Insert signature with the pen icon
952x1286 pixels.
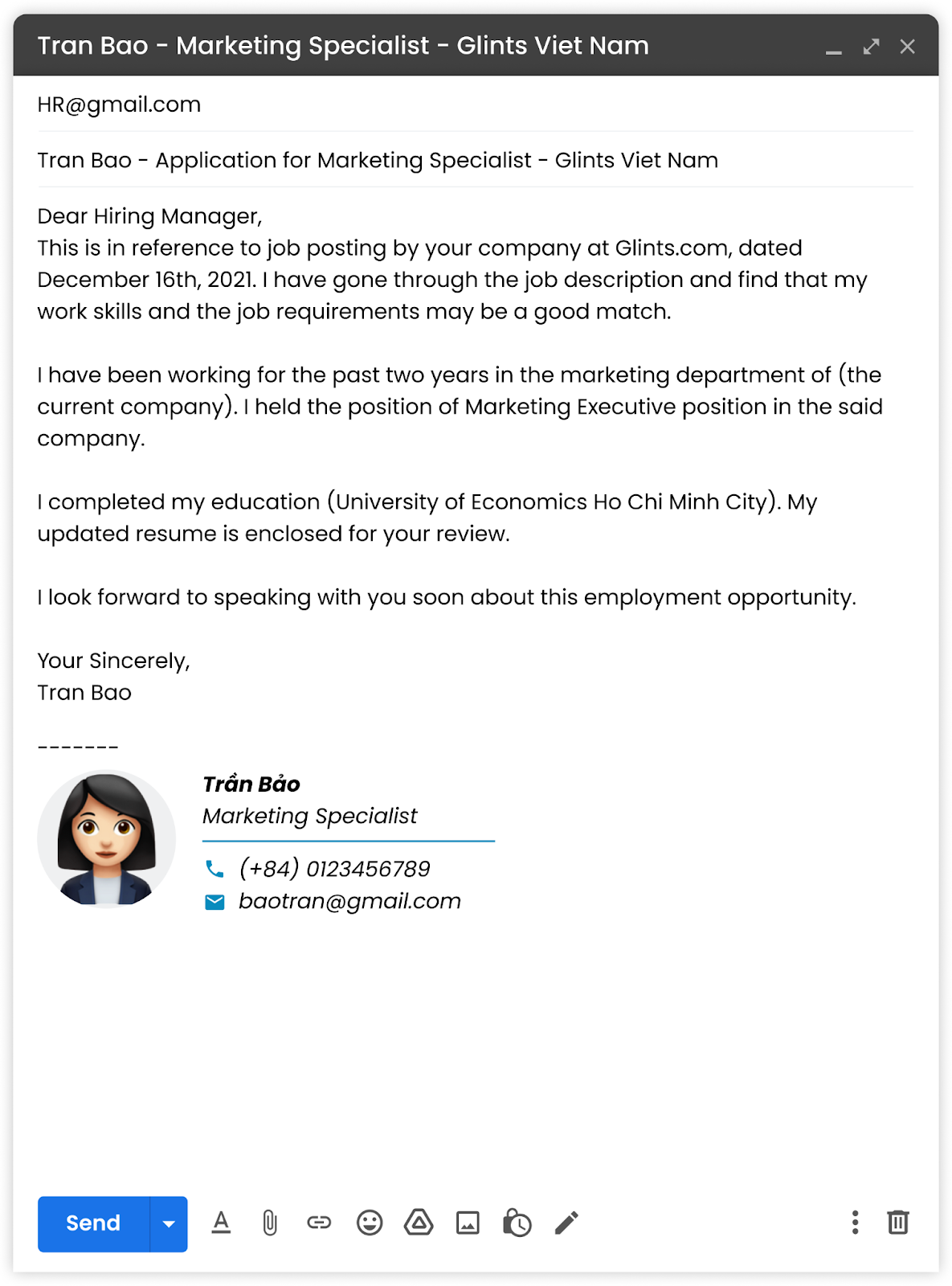566,1223
